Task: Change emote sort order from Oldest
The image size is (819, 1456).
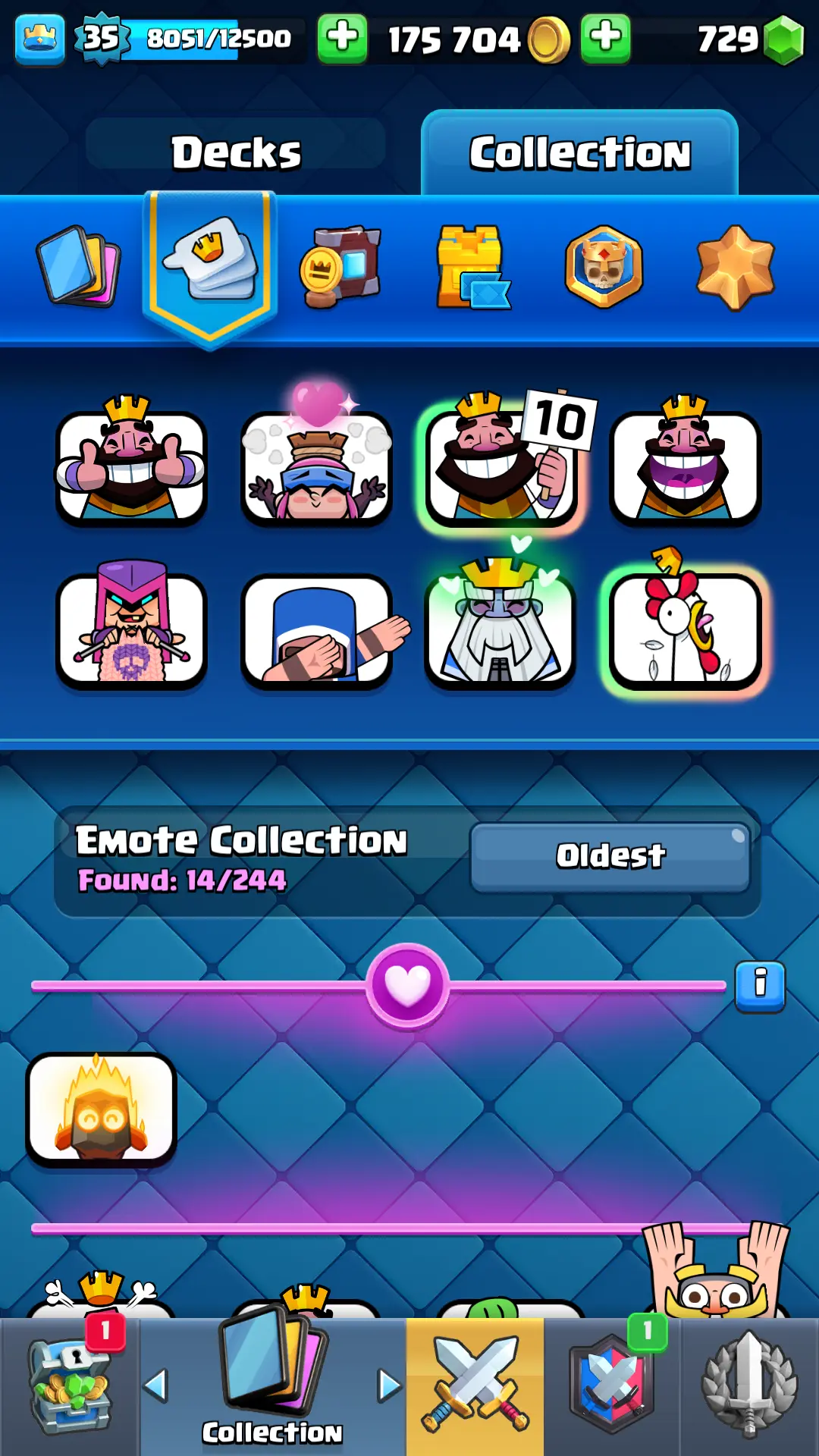Action: 610,857
